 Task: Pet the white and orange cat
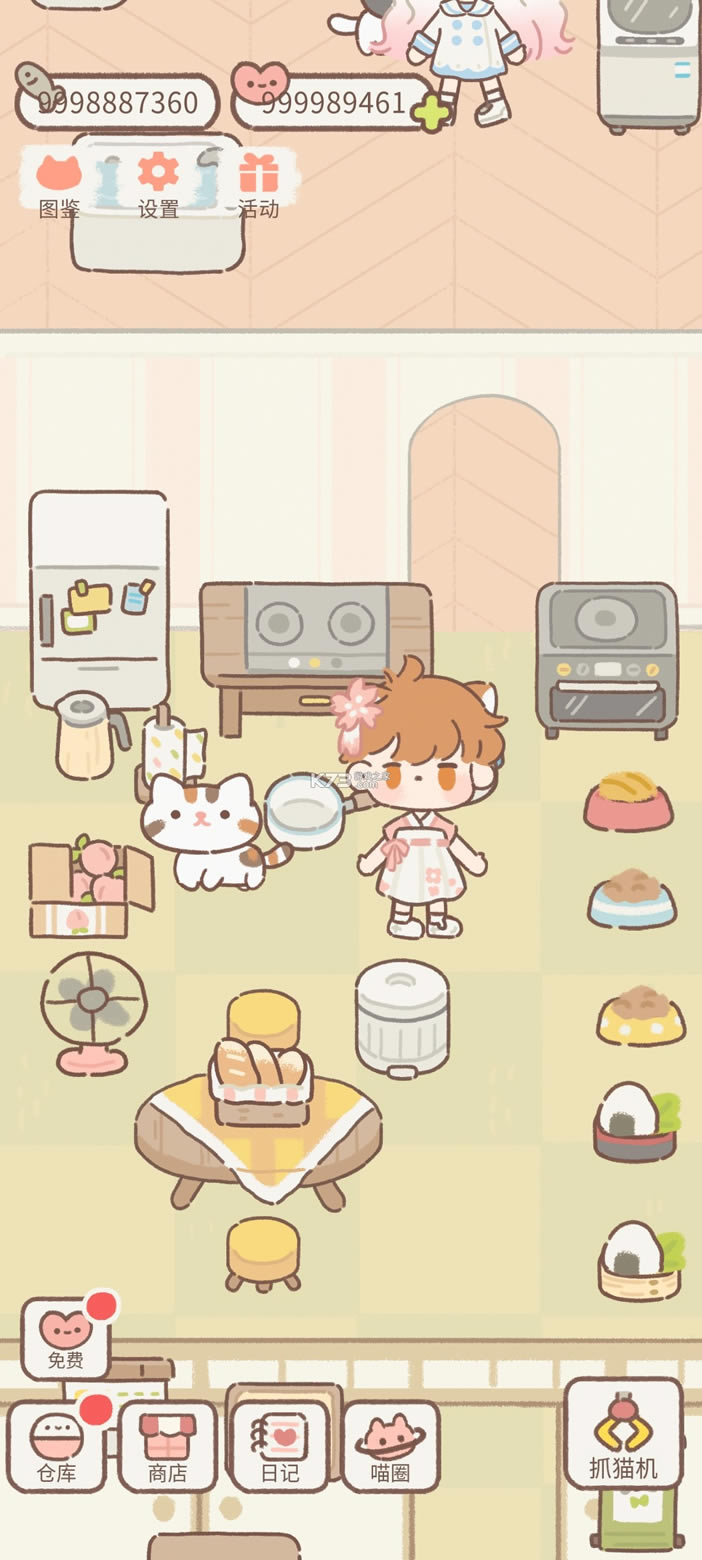click(205, 832)
